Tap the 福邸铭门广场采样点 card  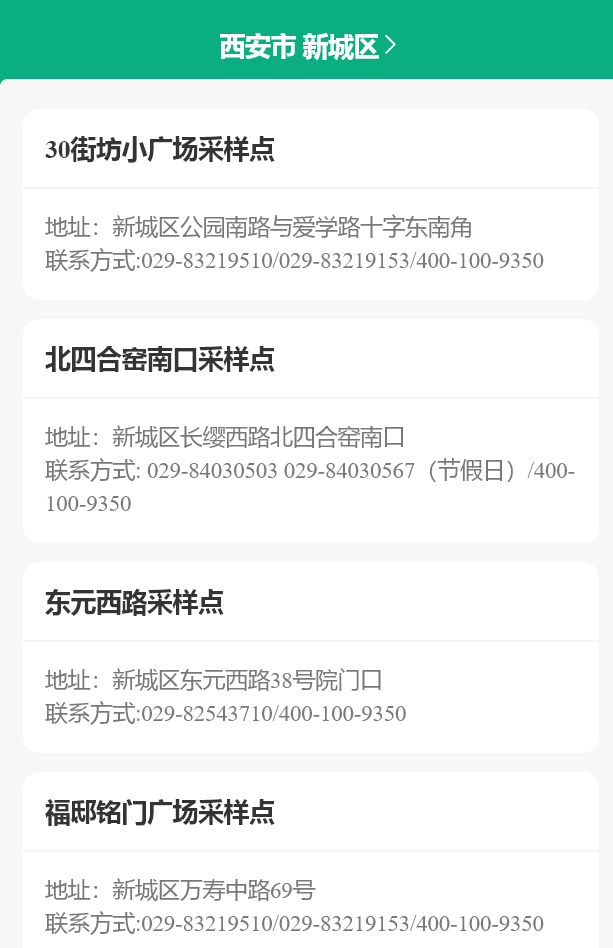pos(310,860)
